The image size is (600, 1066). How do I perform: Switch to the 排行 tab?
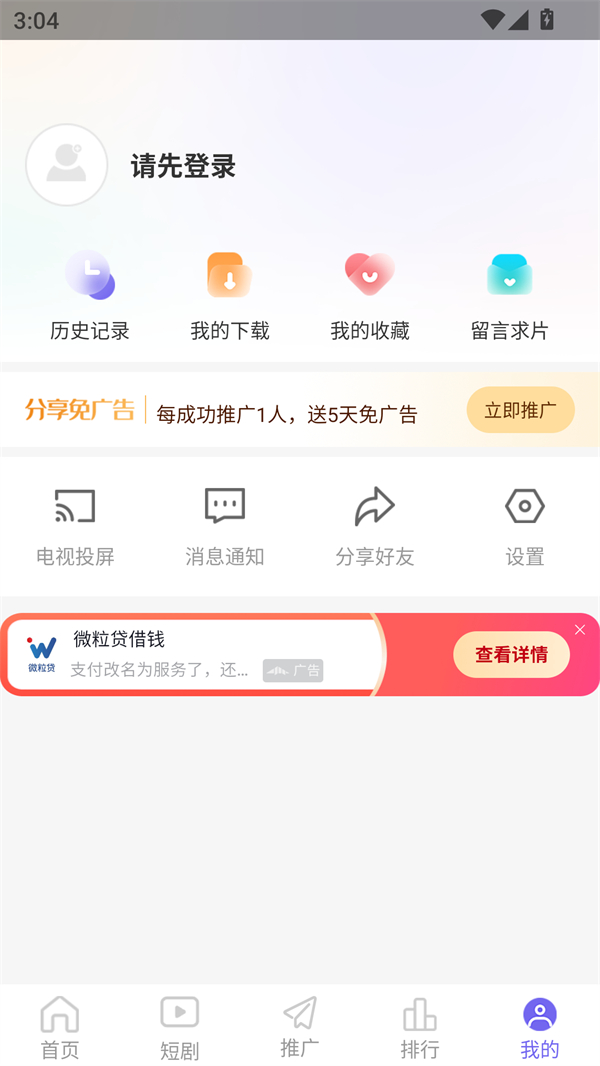click(420, 1028)
